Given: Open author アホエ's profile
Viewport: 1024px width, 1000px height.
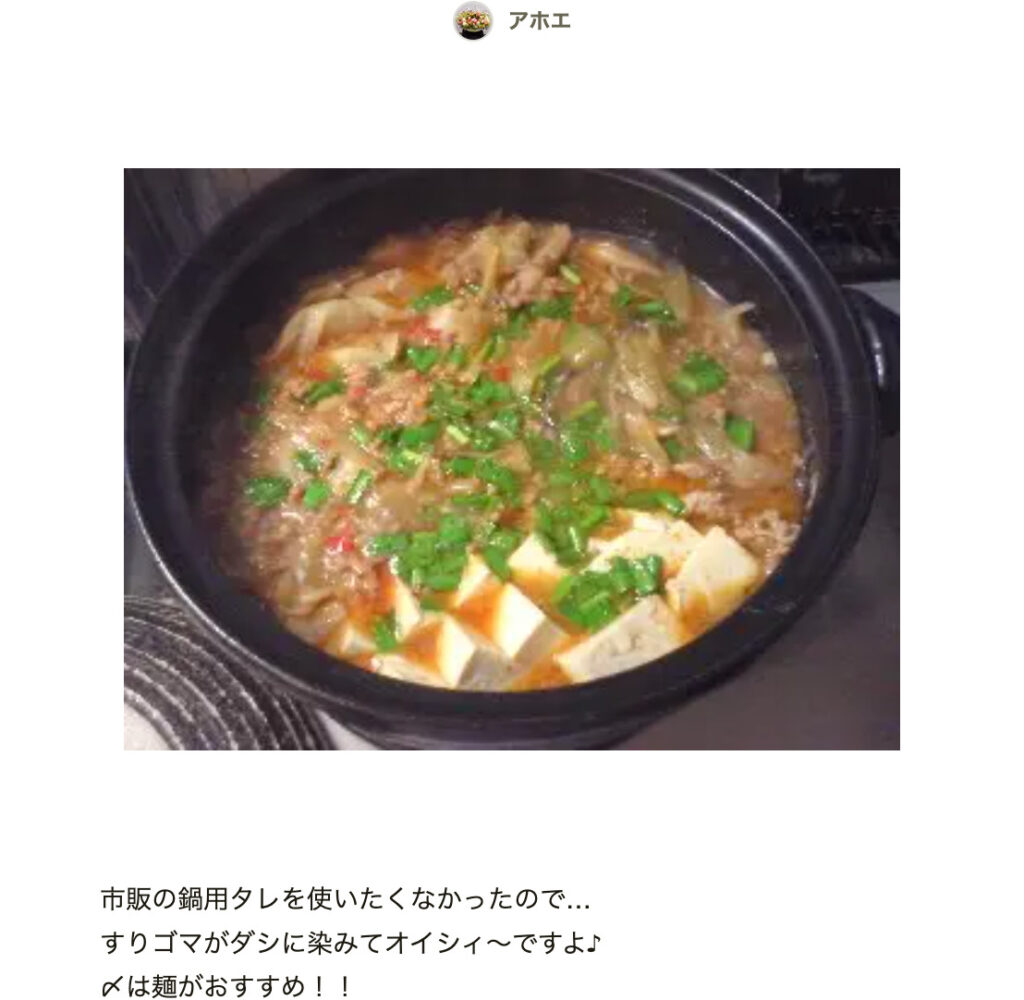Looking at the screenshot, I should (x=537, y=20).
